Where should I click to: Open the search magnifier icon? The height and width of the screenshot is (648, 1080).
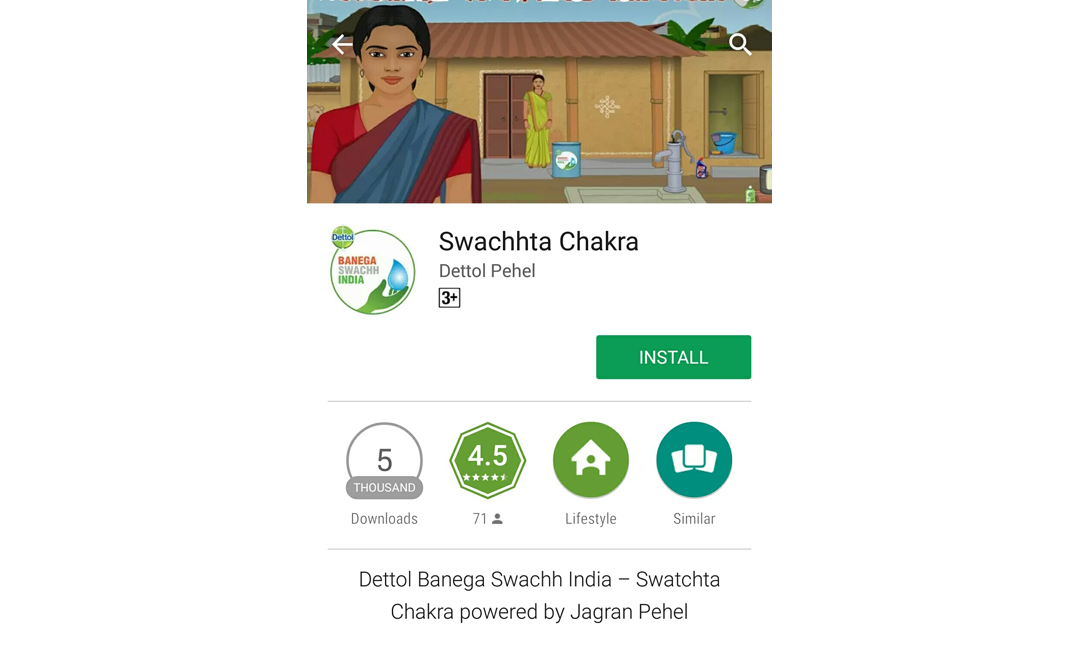740,44
